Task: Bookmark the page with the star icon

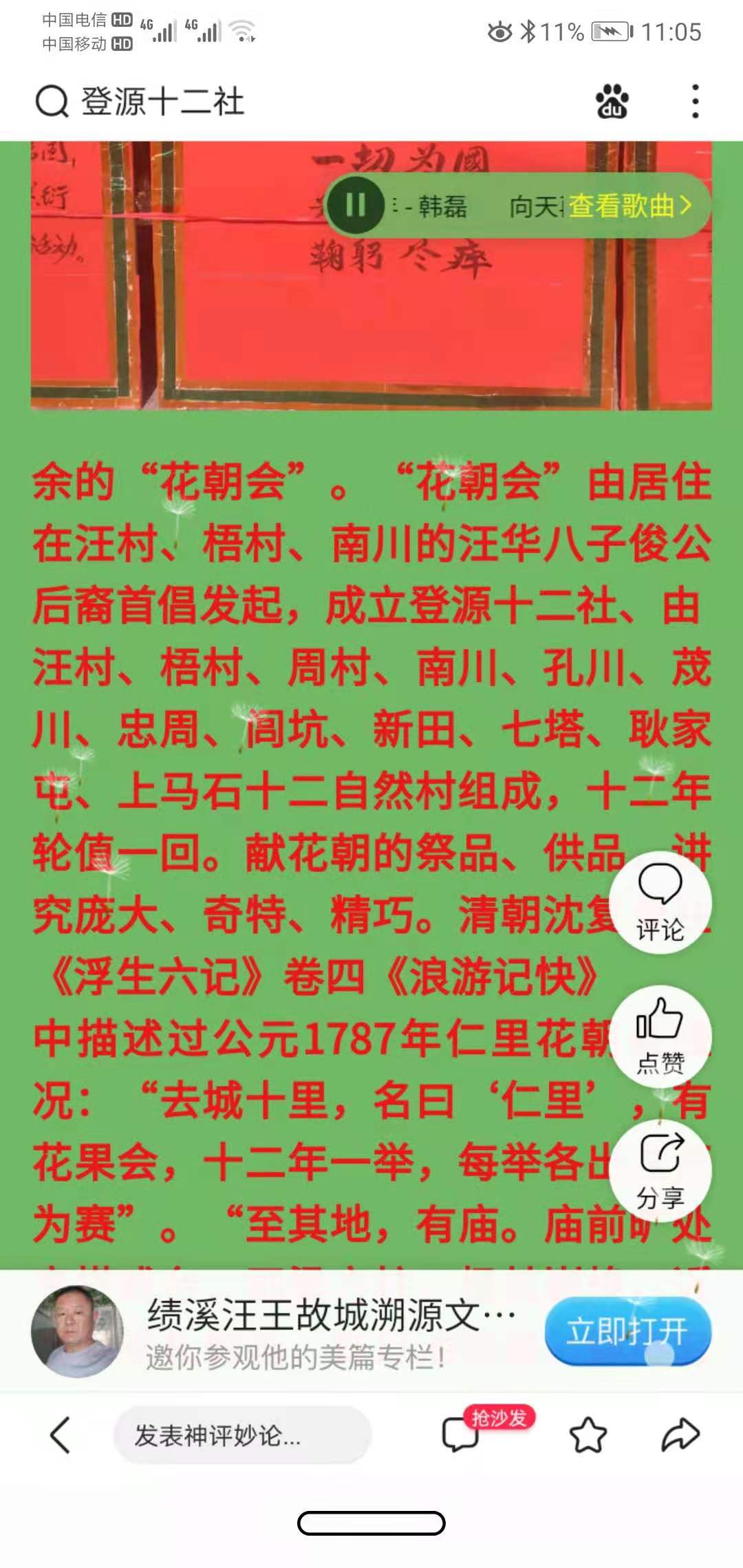Action: click(588, 1435)
